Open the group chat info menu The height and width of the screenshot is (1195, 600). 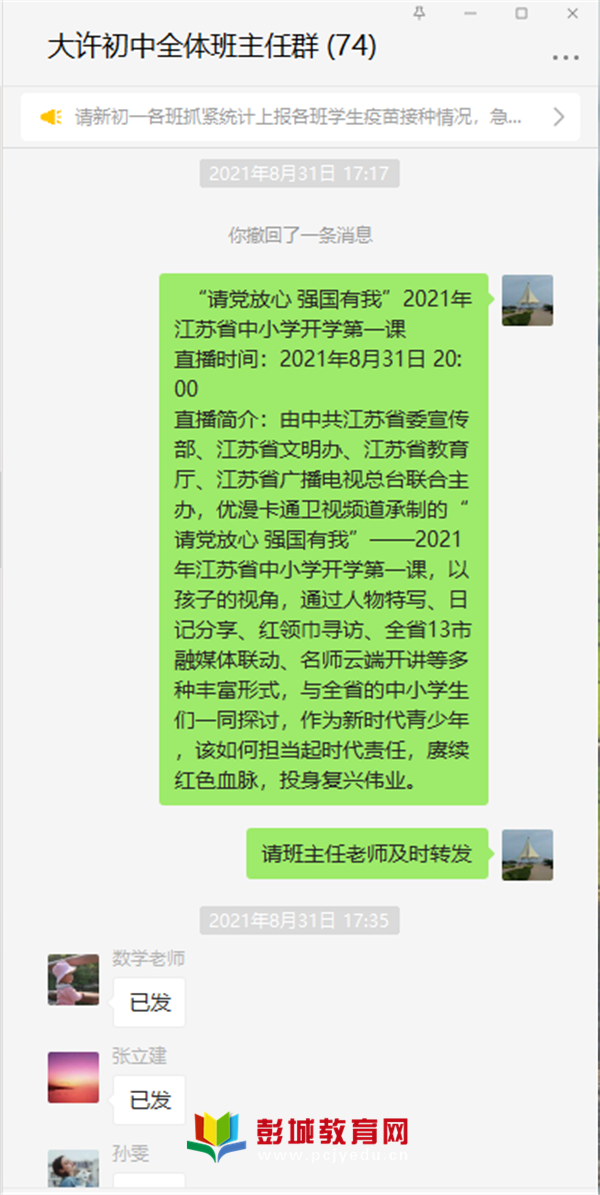click(x=566, y=58)
